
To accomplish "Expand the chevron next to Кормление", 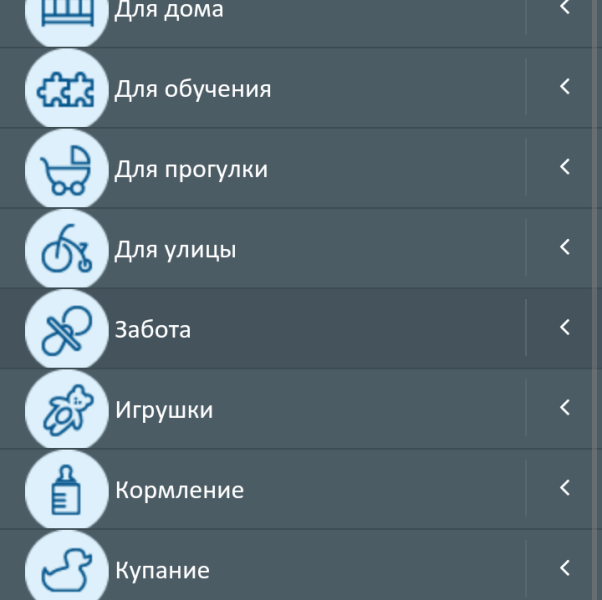I will [x=565, y=488].
